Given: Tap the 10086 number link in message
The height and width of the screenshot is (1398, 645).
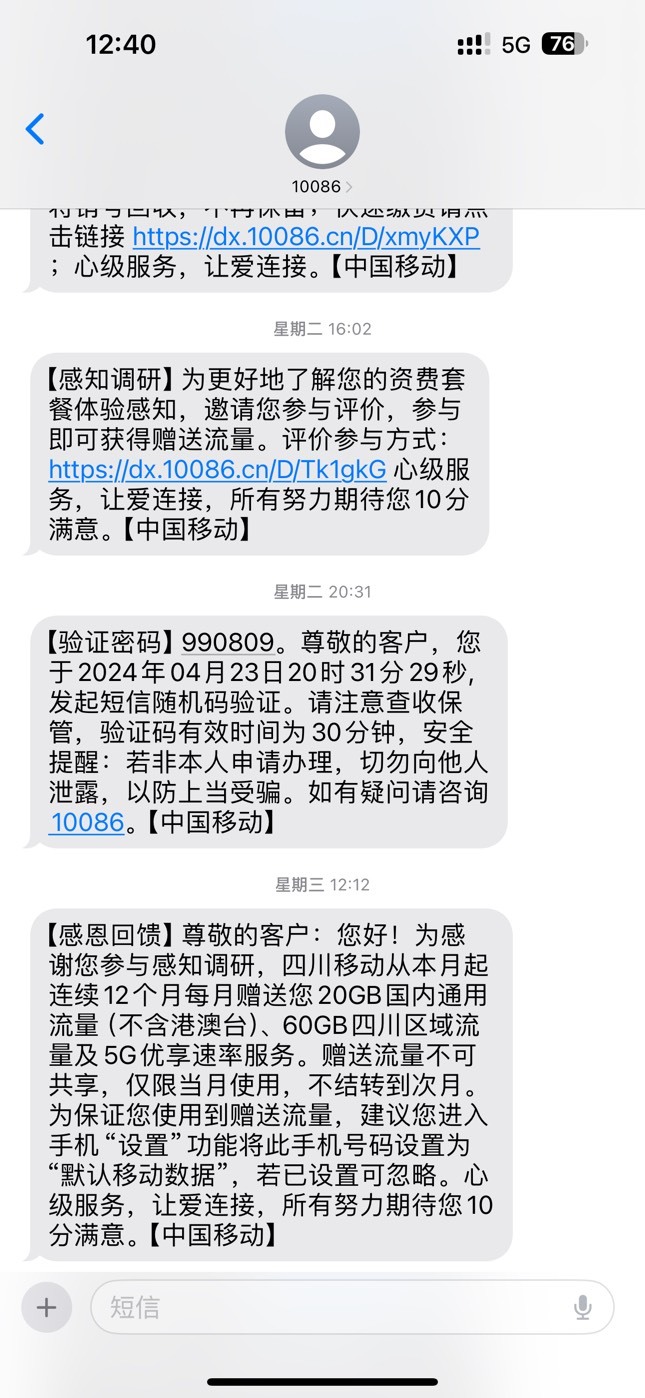Looking at the screenshot, I should click(87, 822).
